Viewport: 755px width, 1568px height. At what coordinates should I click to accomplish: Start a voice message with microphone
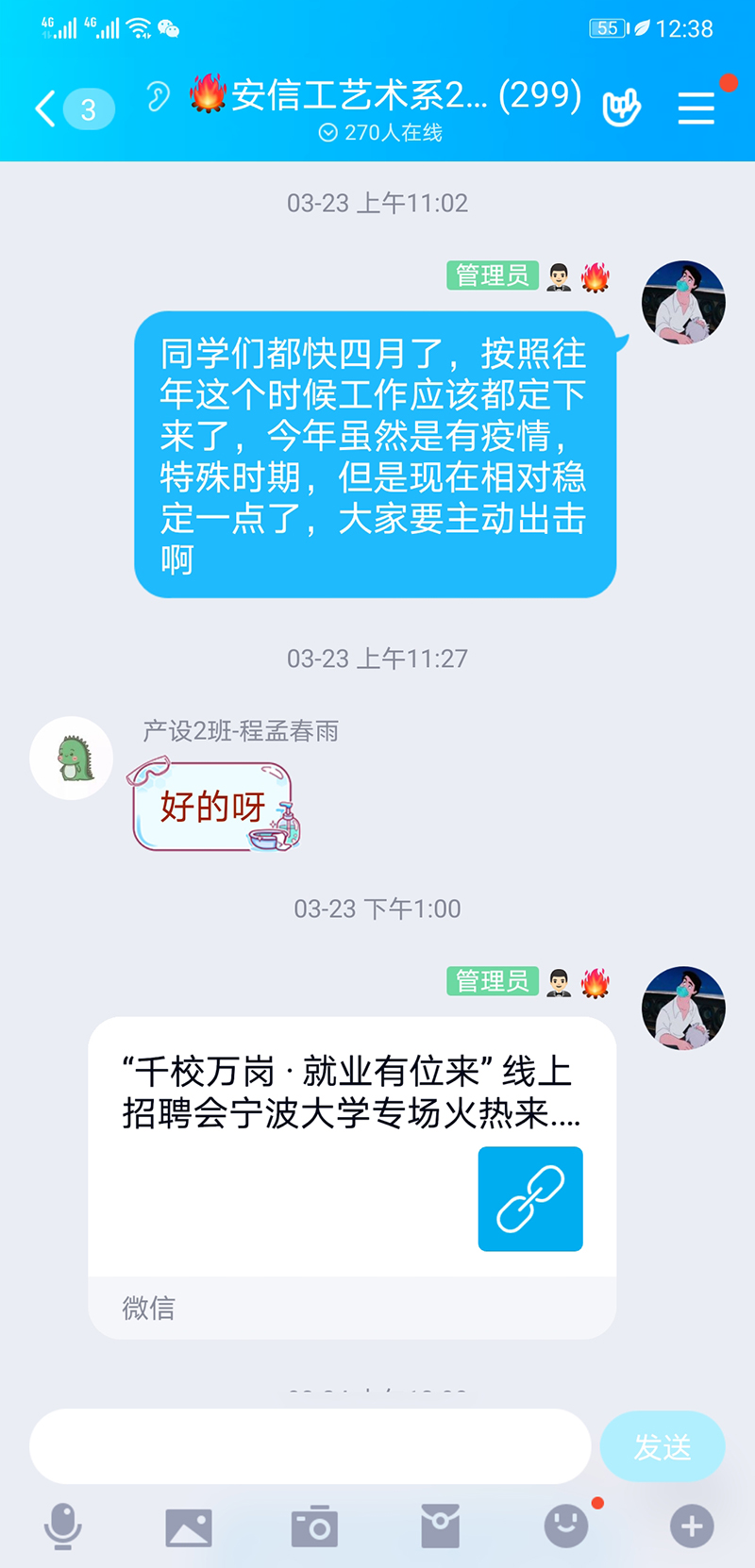(x=63, y=1526)
